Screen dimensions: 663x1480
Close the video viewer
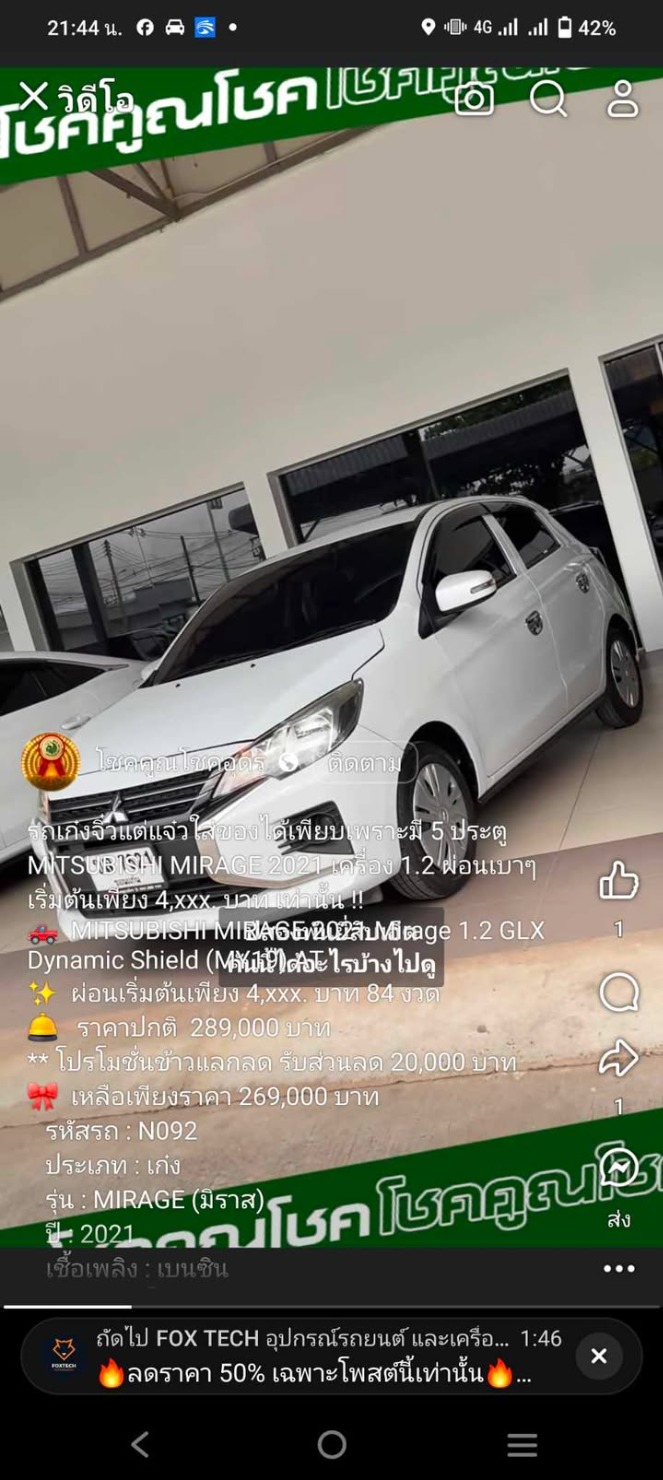pyautogui.click(x=34, y=97)
